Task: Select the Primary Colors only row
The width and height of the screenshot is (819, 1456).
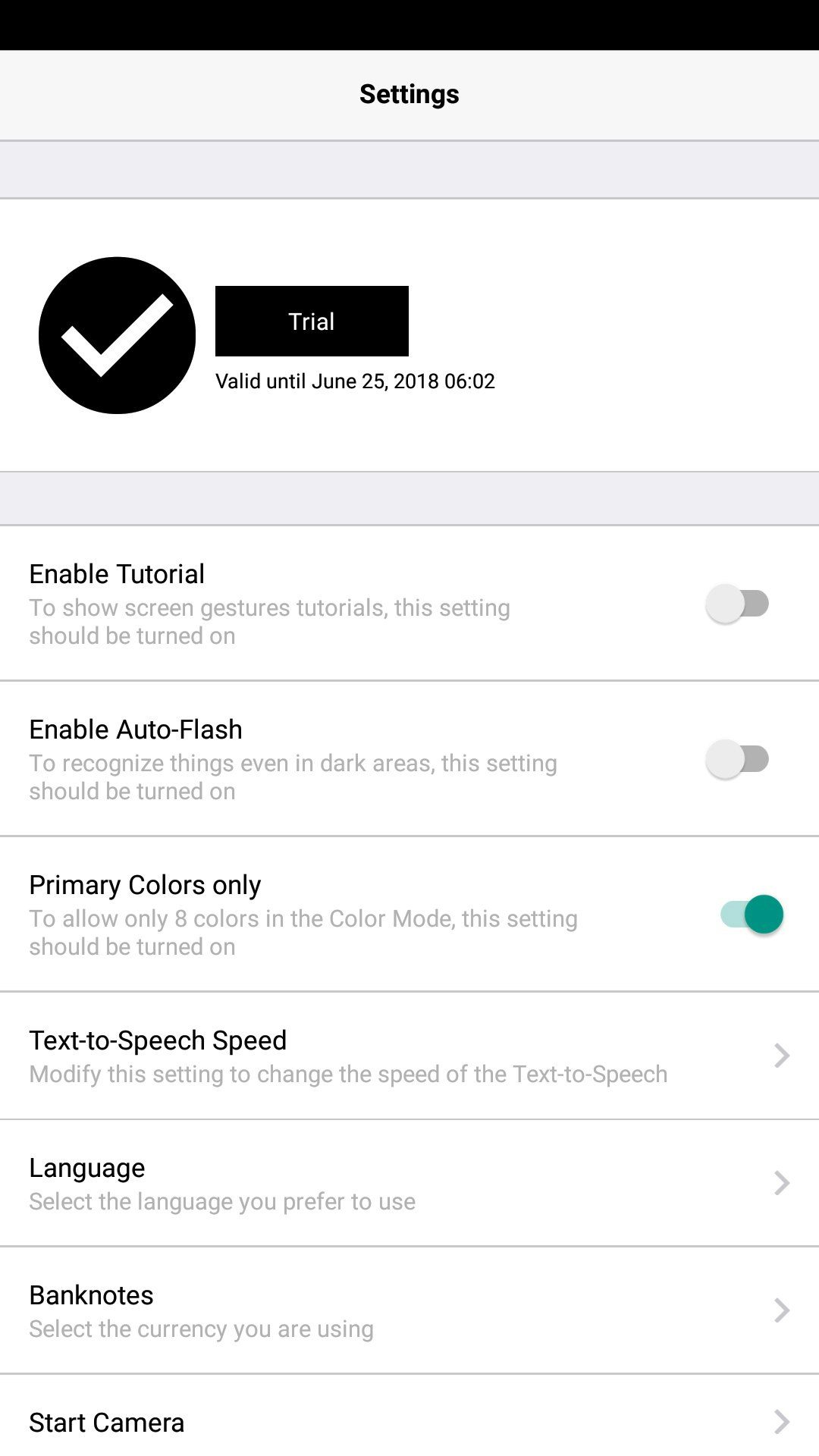Action: 303,914
